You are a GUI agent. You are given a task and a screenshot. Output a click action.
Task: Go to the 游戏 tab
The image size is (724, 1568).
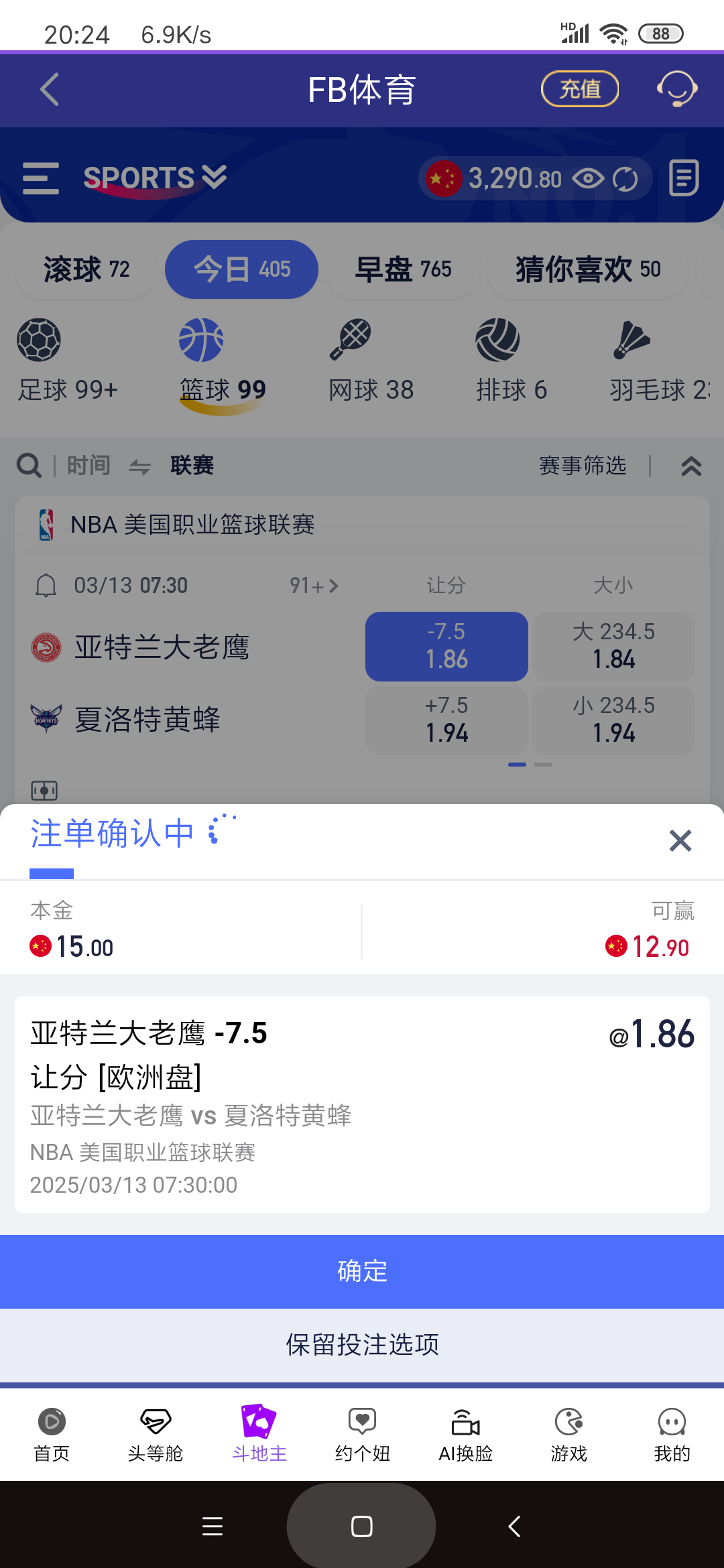(x=568, y=1435)
